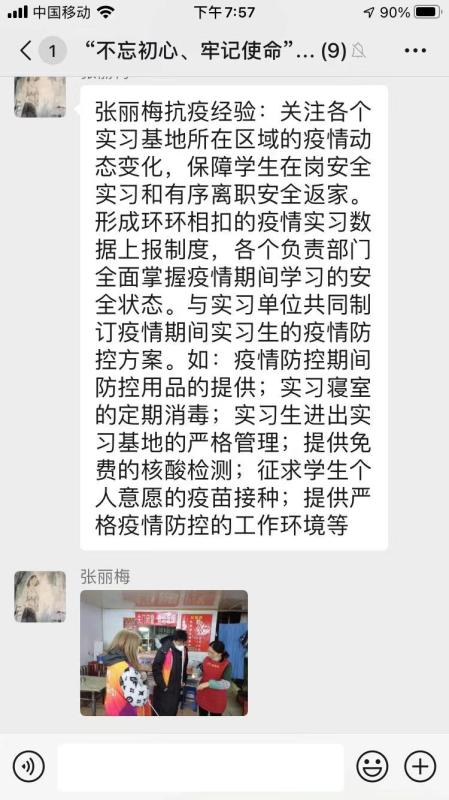Open the photo sent by 张丽梅

[164, 653]
